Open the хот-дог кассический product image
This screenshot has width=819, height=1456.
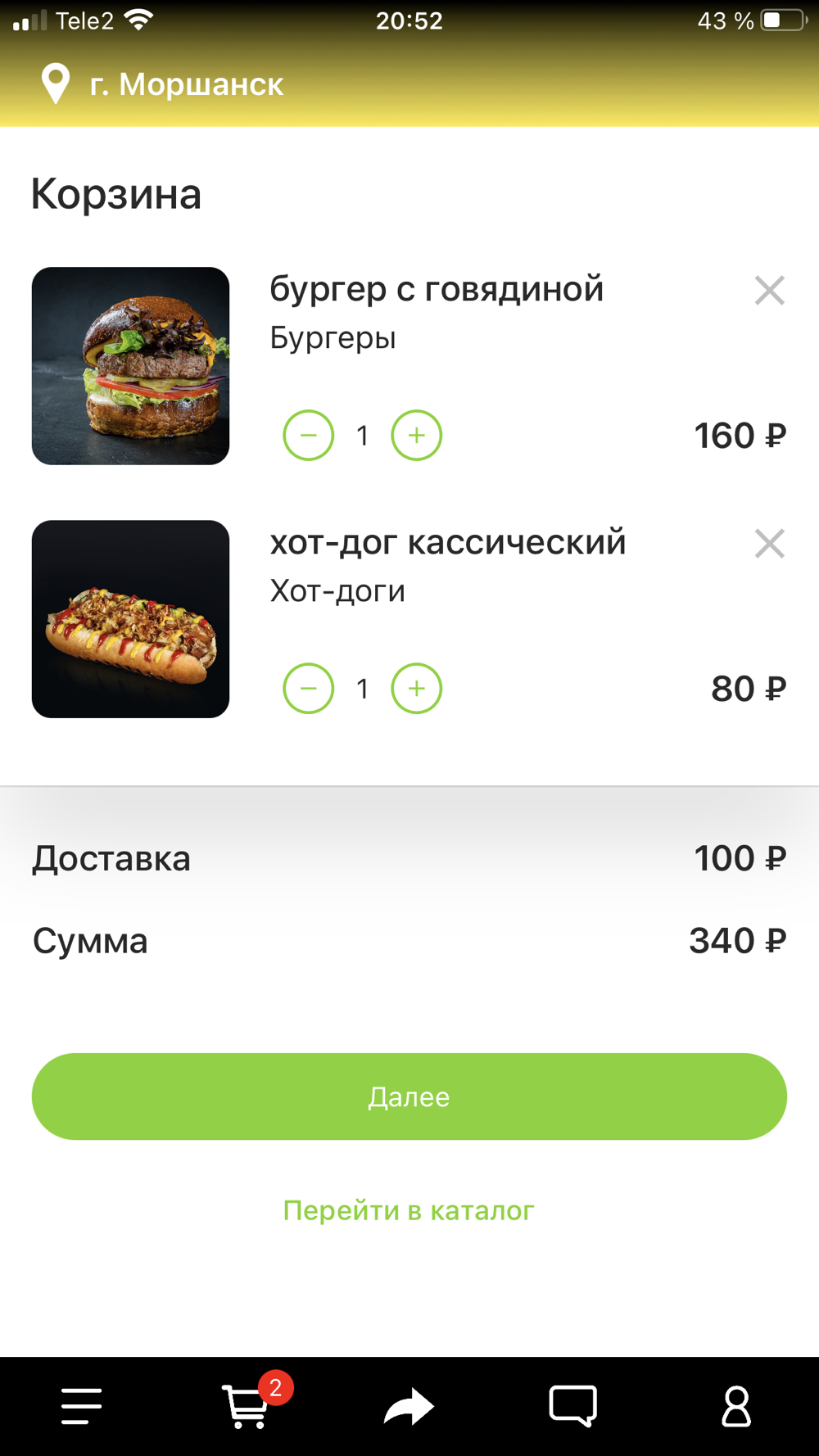(x=130, y=619)
